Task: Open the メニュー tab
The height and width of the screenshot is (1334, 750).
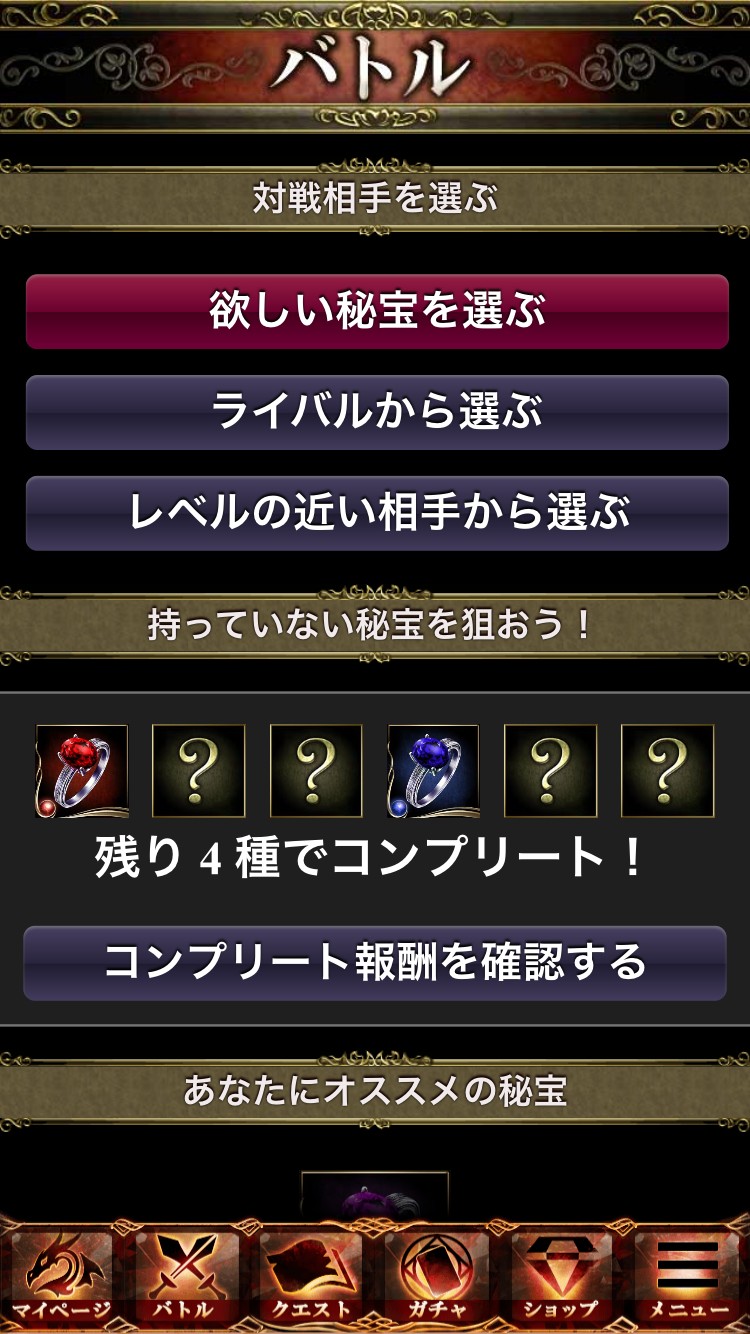Action: 688,1276
